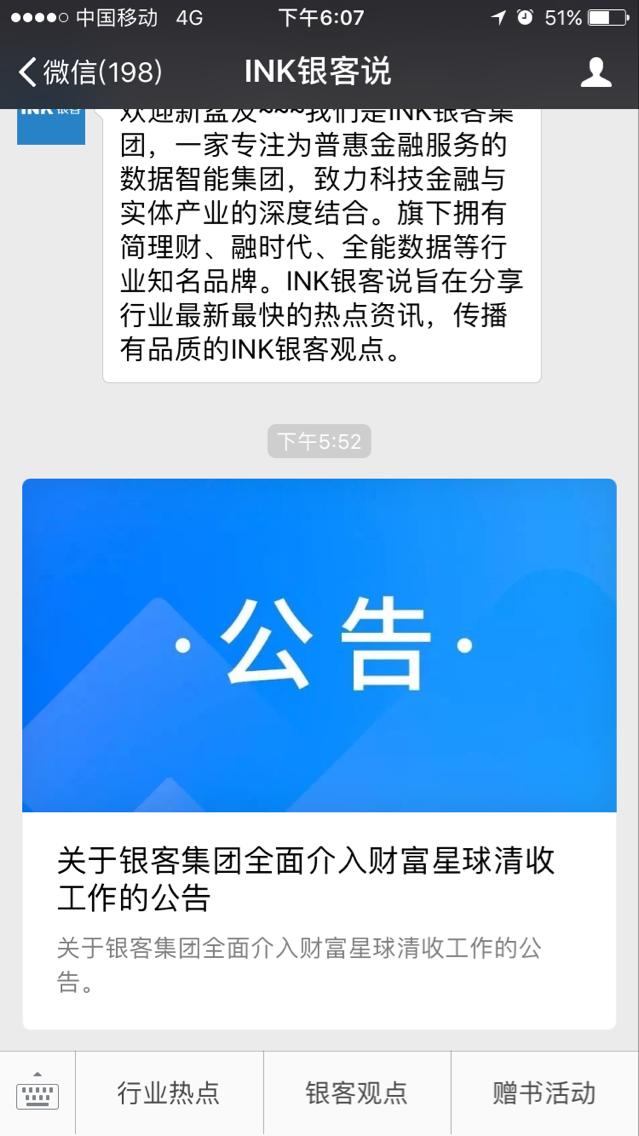Viewport: 639px width, 1136px height.
Task: Open the 行业热点 menu
Action: (x=168, y=1093)
